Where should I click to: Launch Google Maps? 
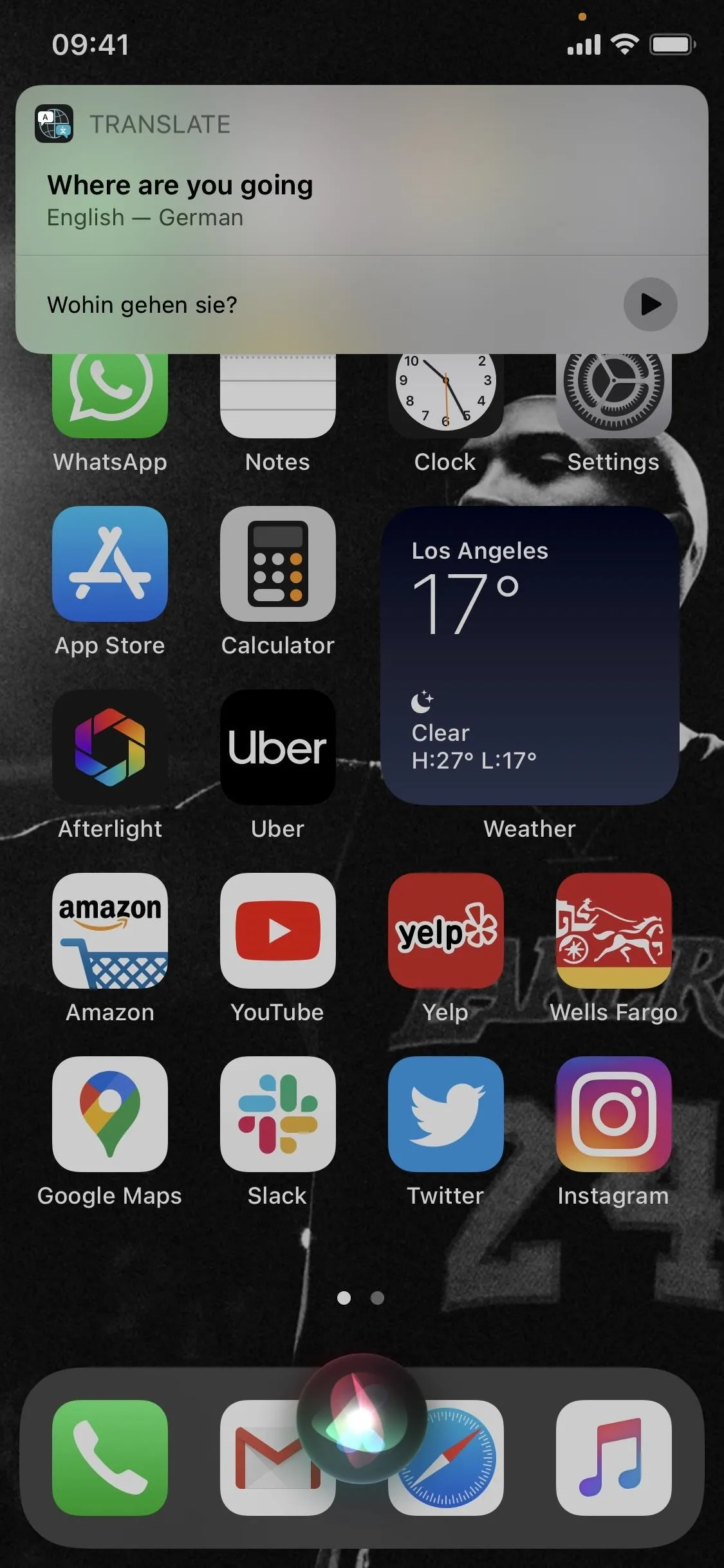click(x=110, y=1114)
